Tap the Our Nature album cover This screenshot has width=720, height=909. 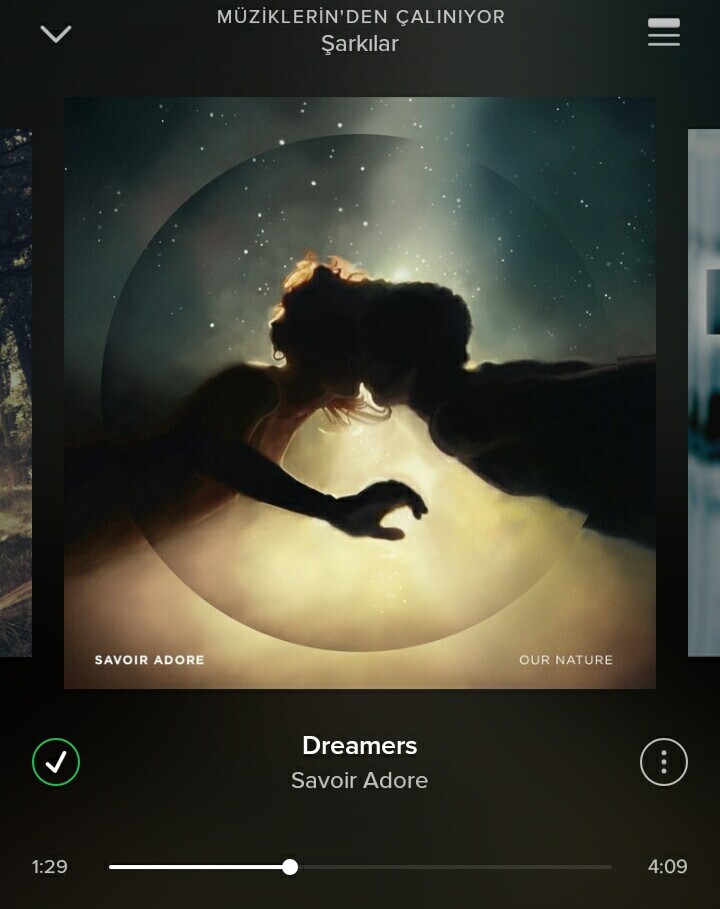coord(360,392)
